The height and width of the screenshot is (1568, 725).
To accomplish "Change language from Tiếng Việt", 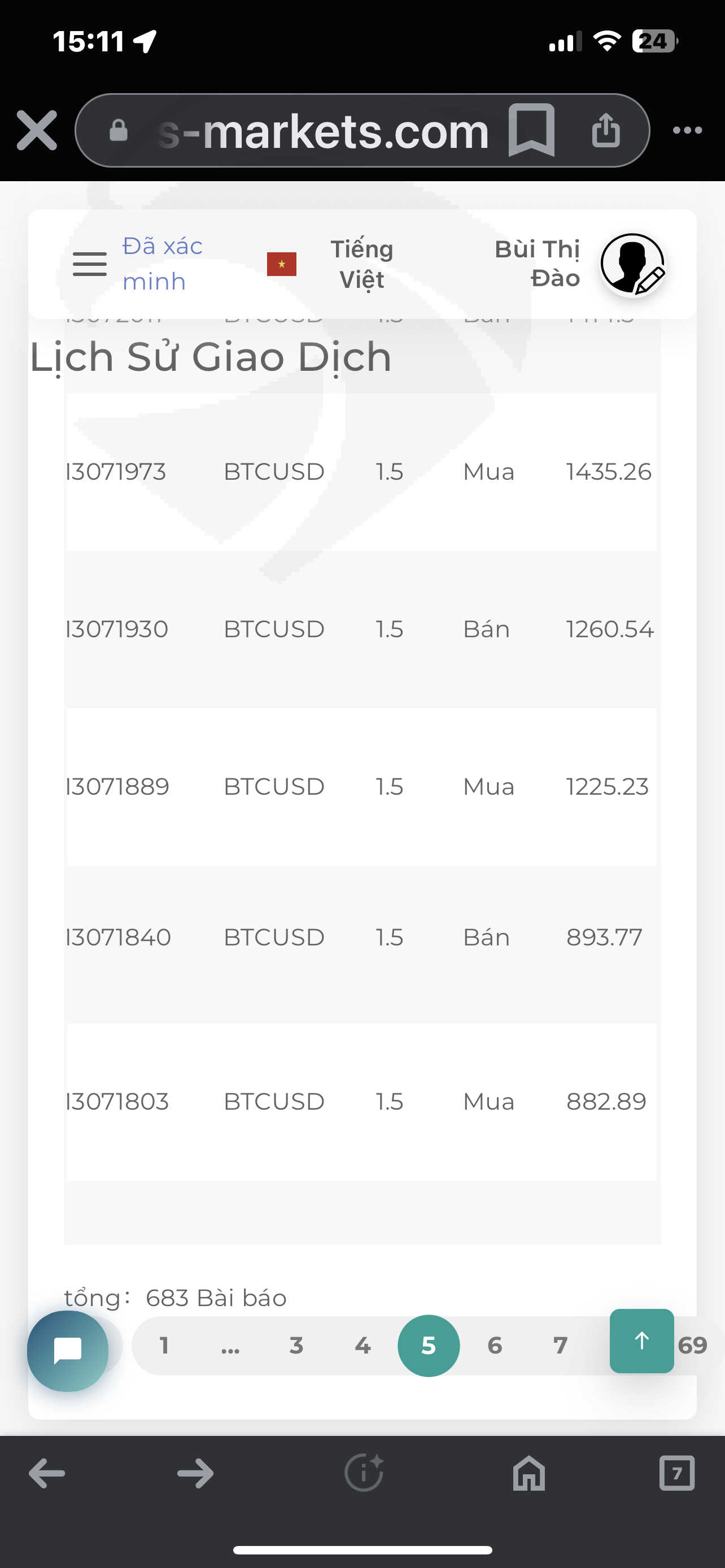I will (x=361, y=264).
